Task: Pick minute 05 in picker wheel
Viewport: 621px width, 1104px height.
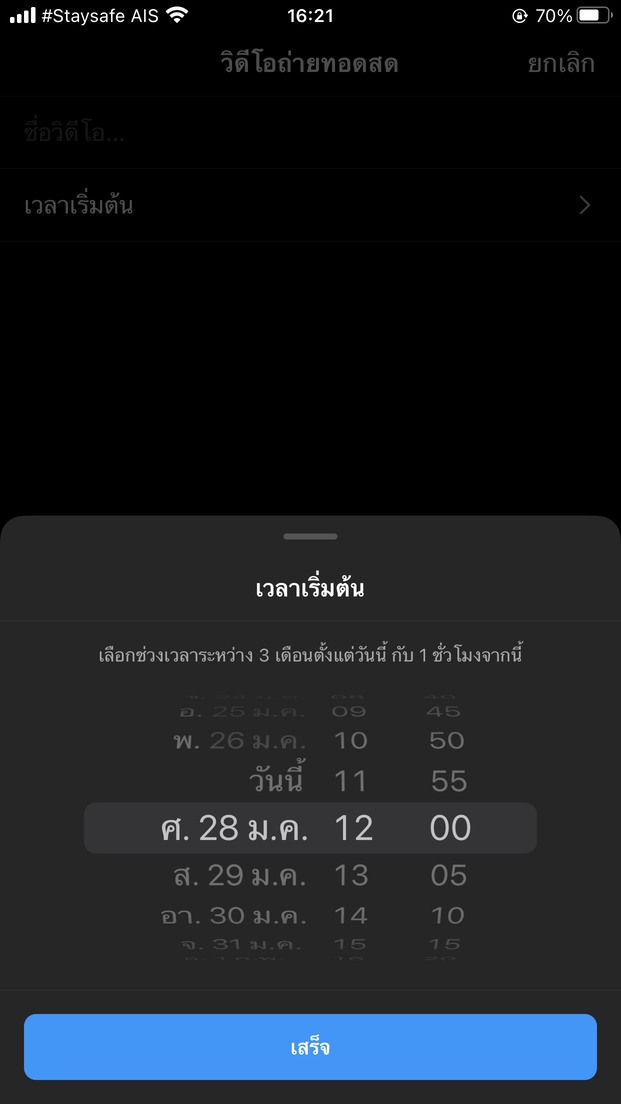Action: pyautogui.click(x=448, y=875)
